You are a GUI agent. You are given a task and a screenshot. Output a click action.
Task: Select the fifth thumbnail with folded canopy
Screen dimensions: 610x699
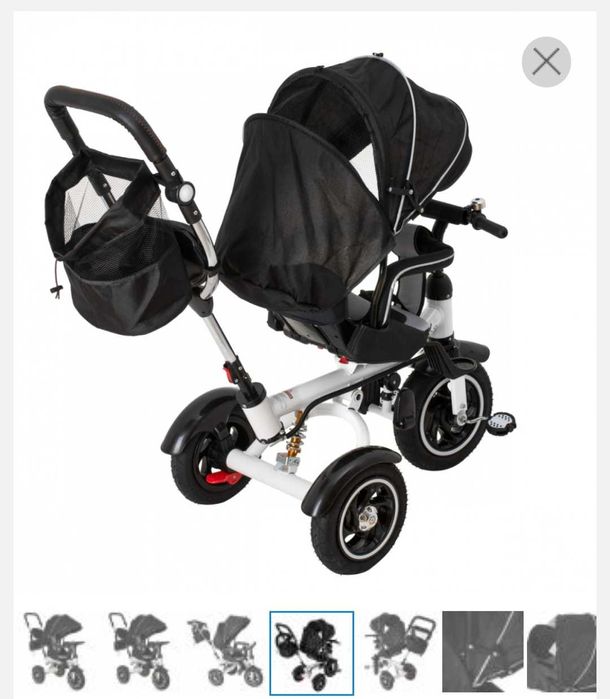point(398,651)
